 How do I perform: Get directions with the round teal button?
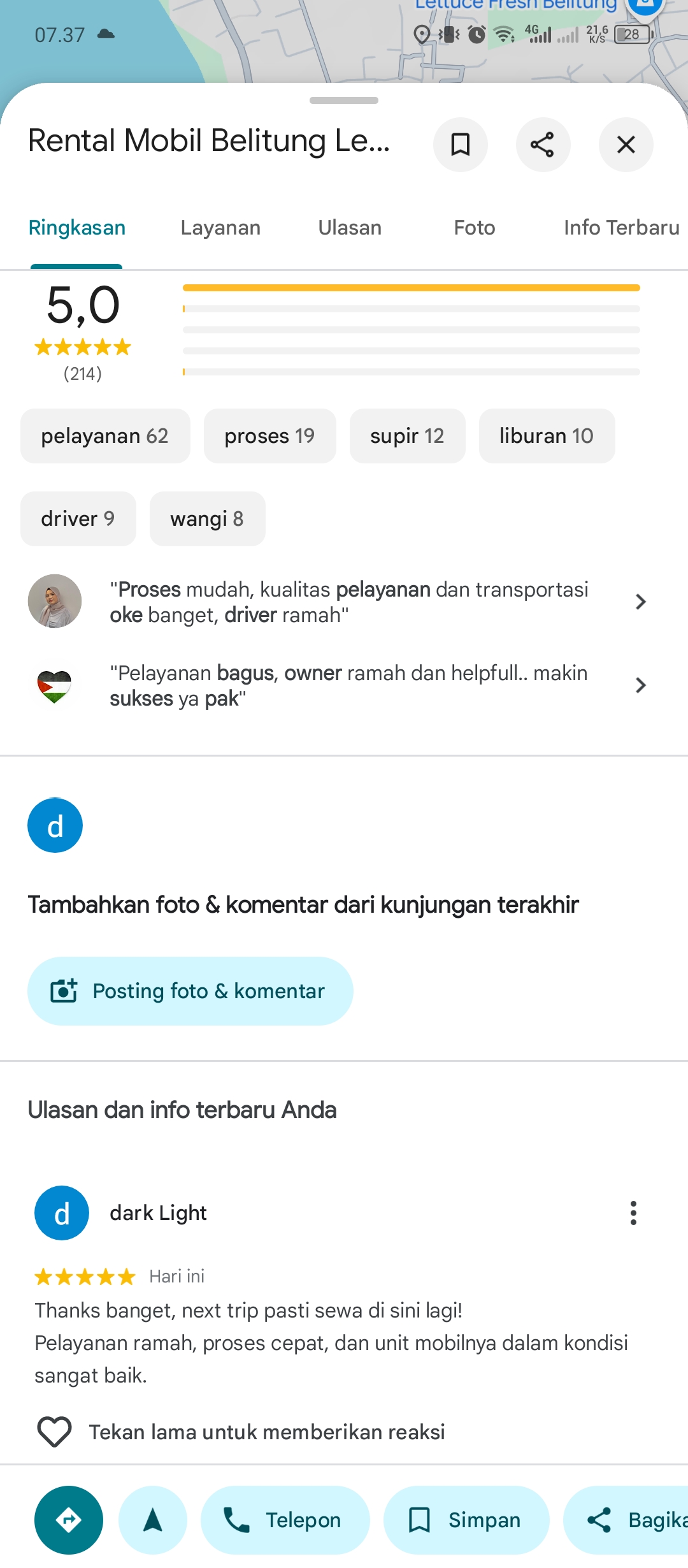(69, 1520)
